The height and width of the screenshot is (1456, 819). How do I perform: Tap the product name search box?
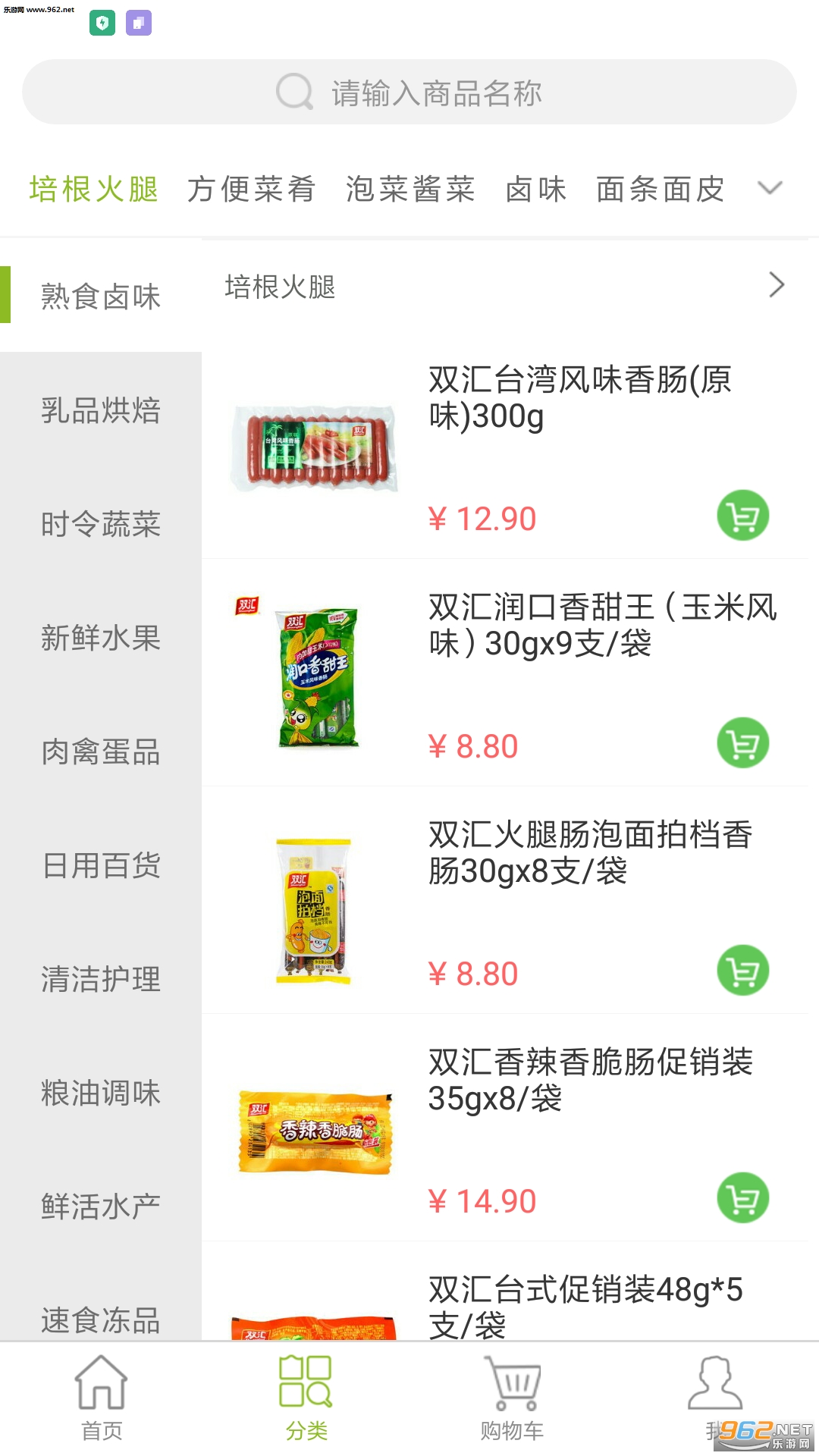409,93
